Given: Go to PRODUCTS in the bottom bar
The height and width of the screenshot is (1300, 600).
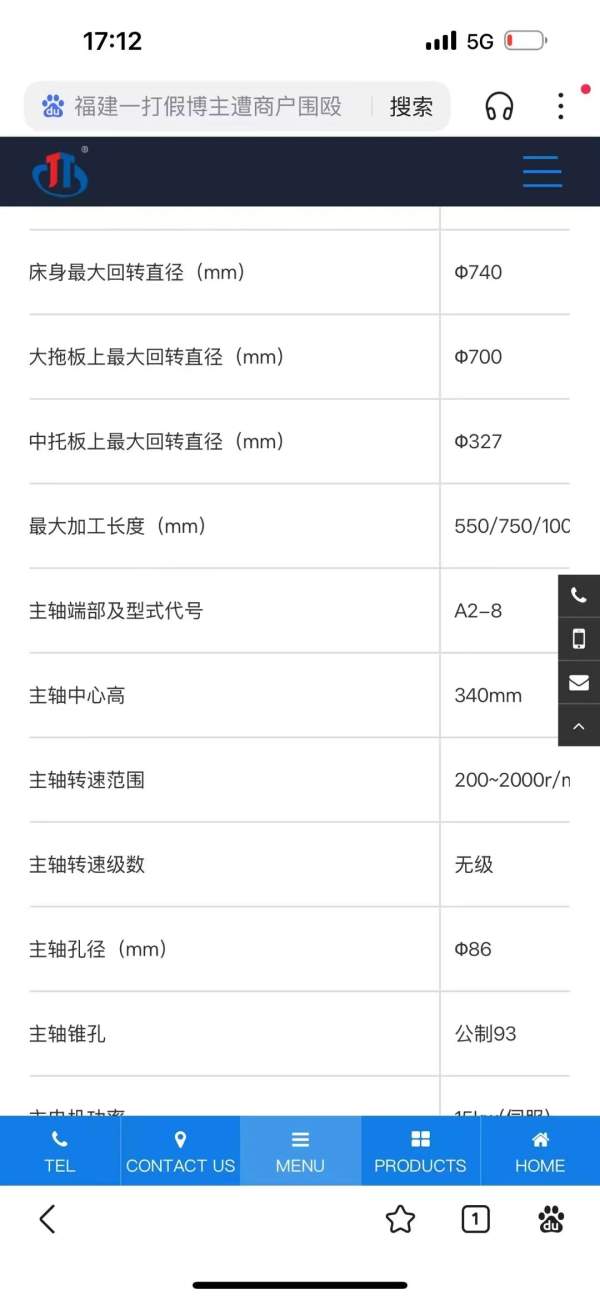Looking at the screenshot, I should click(420, 1151).
